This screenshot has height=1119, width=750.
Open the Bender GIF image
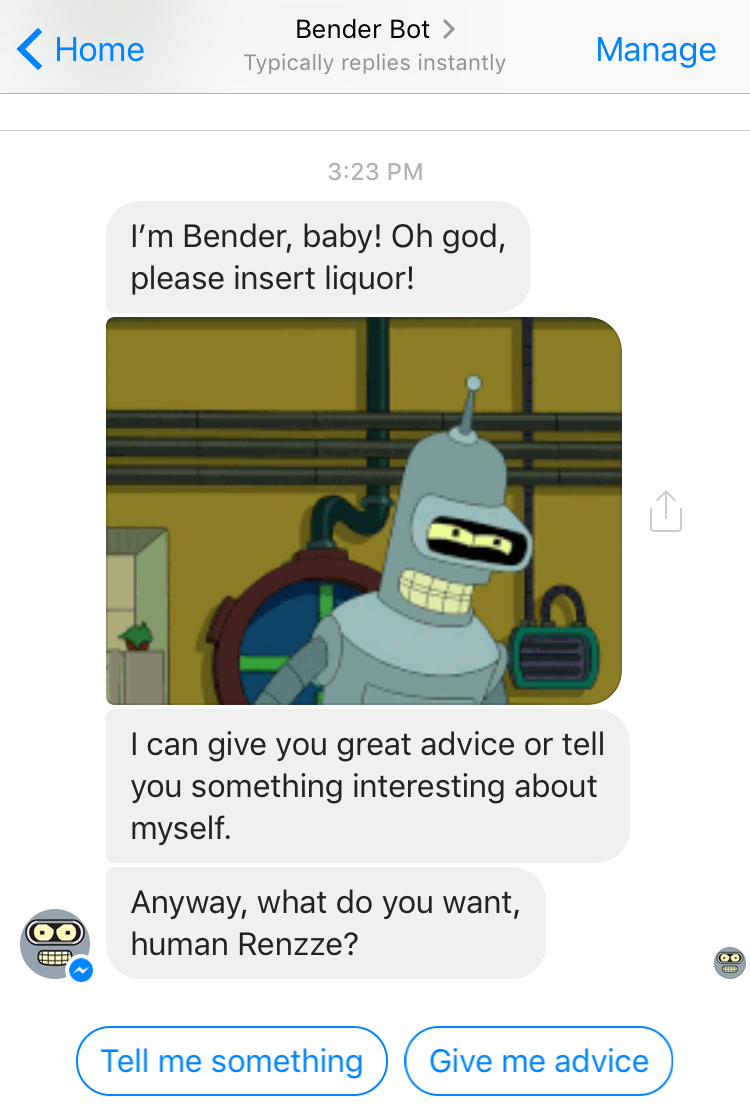click(364, 511)
